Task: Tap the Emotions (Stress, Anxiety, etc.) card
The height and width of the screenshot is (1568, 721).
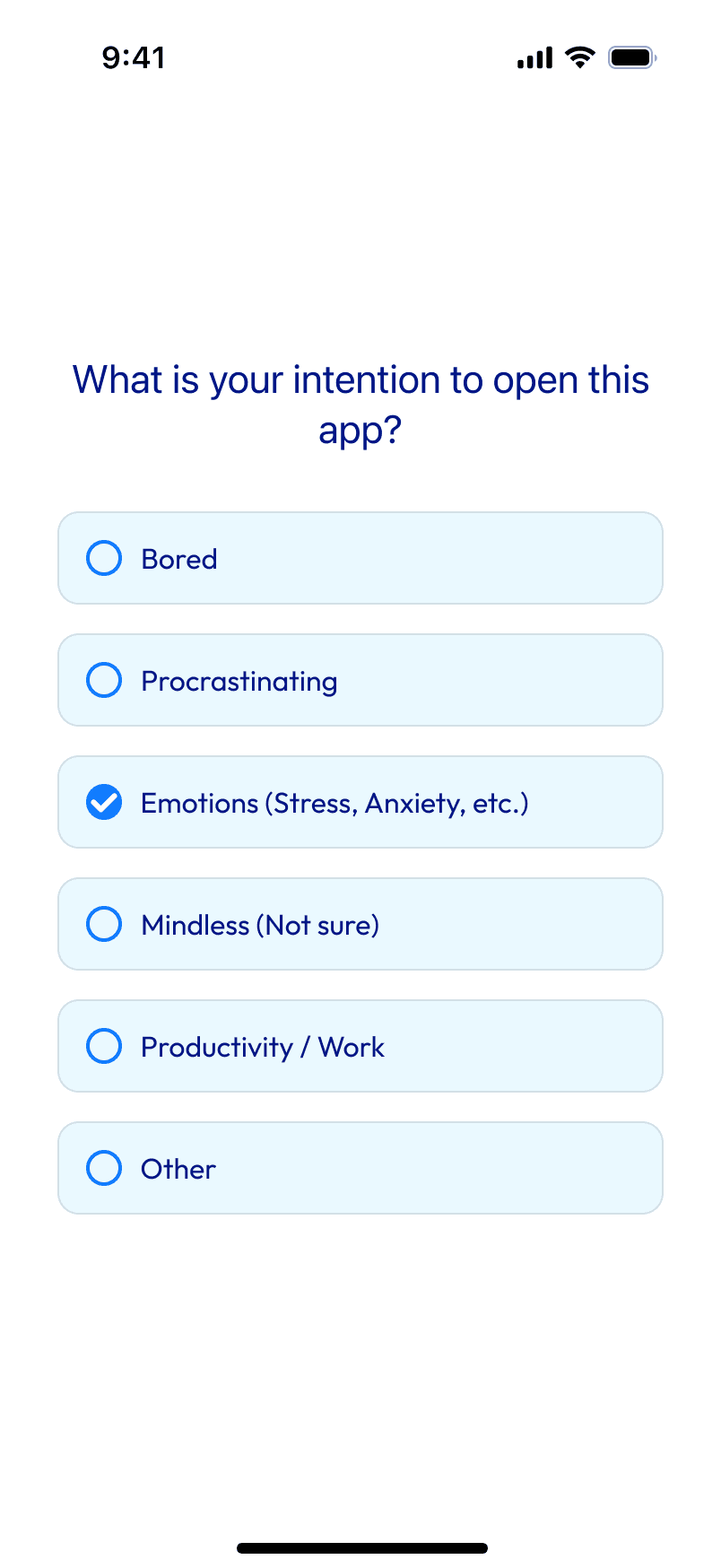Action: 360,801
